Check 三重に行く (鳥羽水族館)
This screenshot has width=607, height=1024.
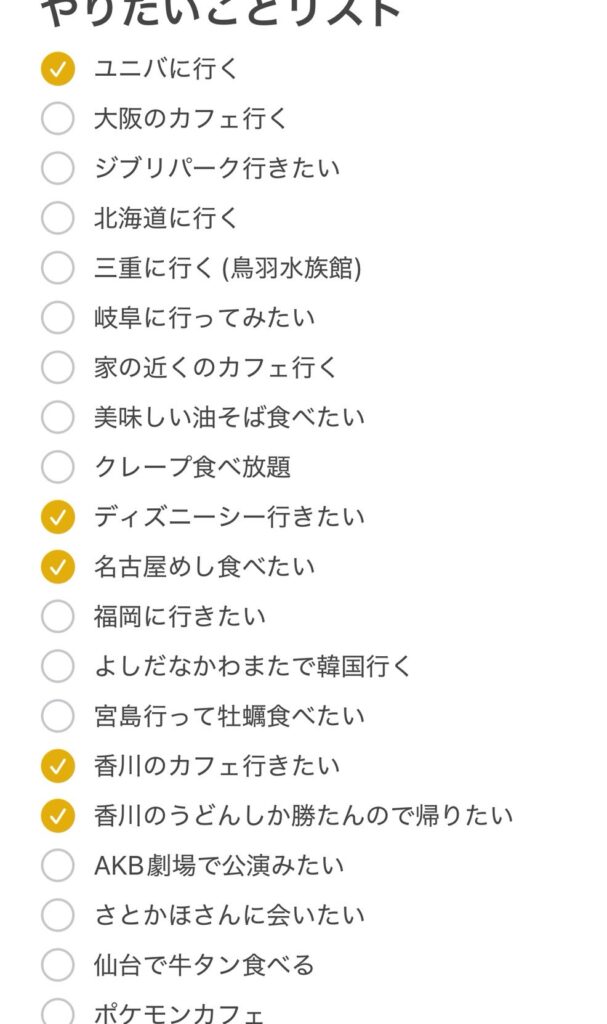[57, 268]
